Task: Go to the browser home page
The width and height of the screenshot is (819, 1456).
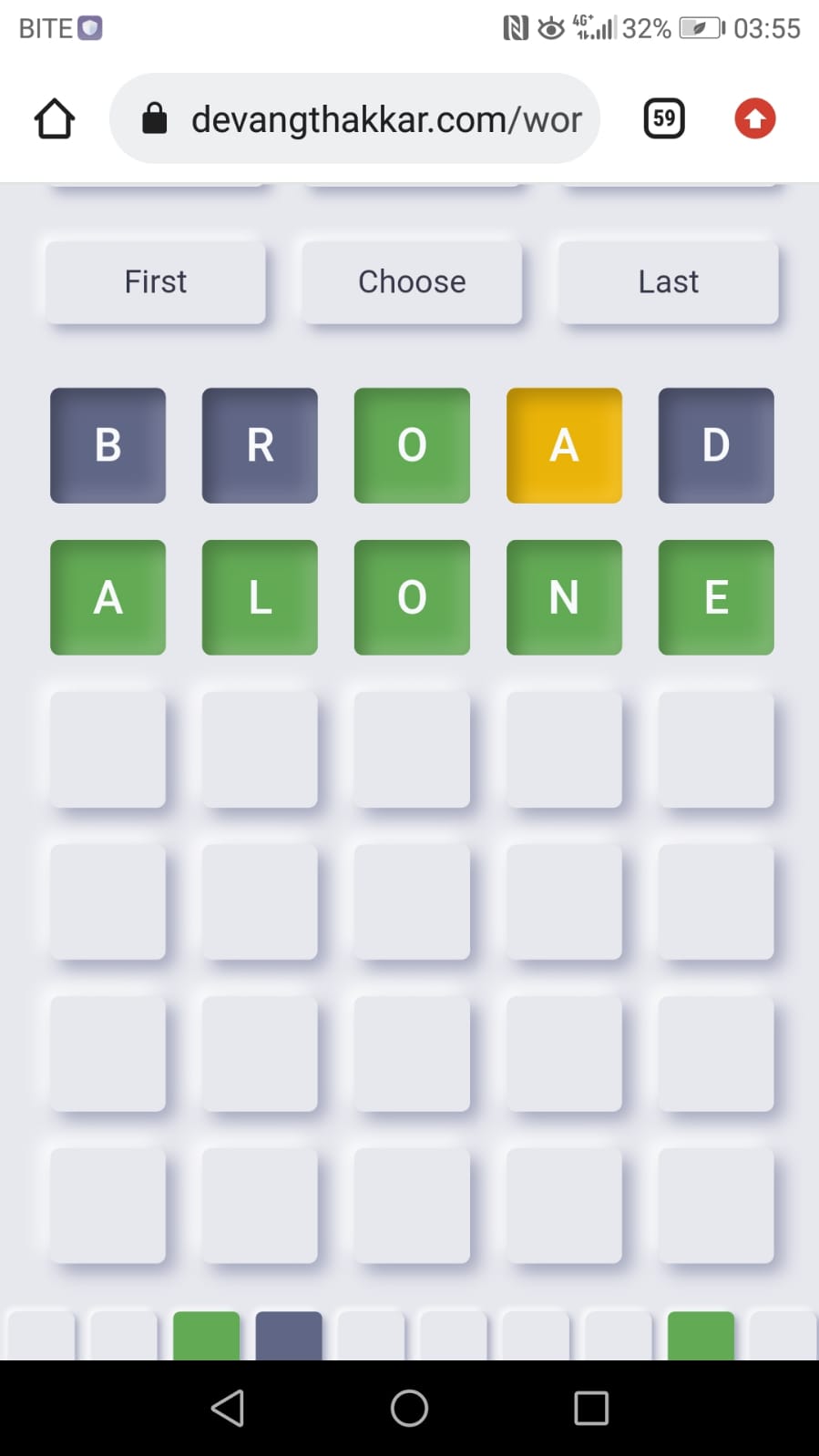Action: (55, 119)
